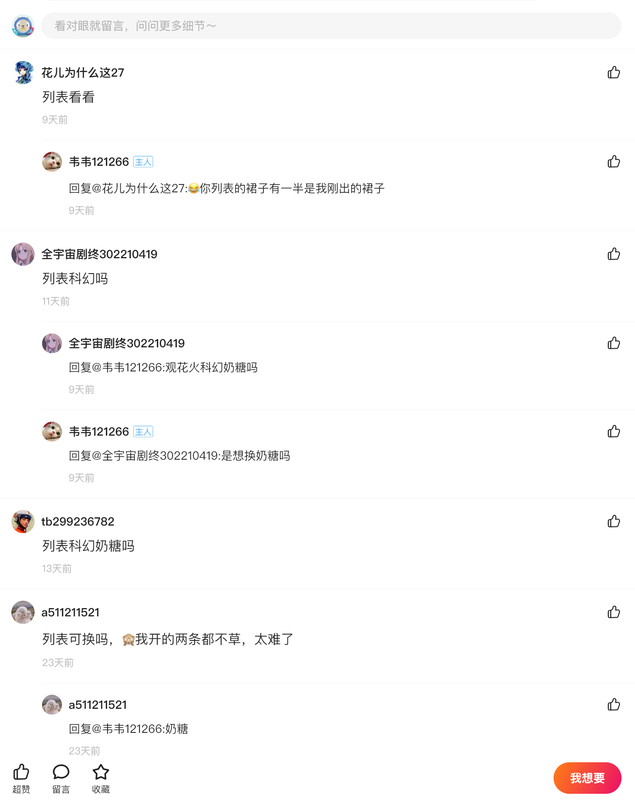Like 韦韦121266's reply about 裙子
This screenshot has width=635, height=800.
[613, 161]
